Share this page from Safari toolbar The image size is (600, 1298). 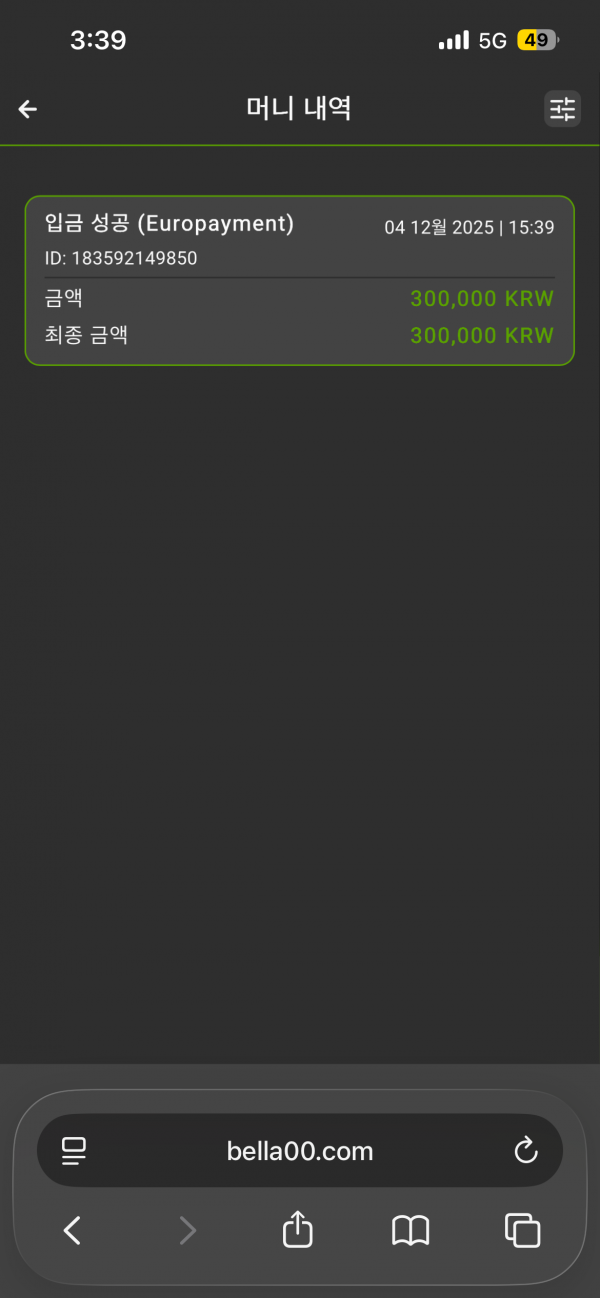tap(298, 1230)
